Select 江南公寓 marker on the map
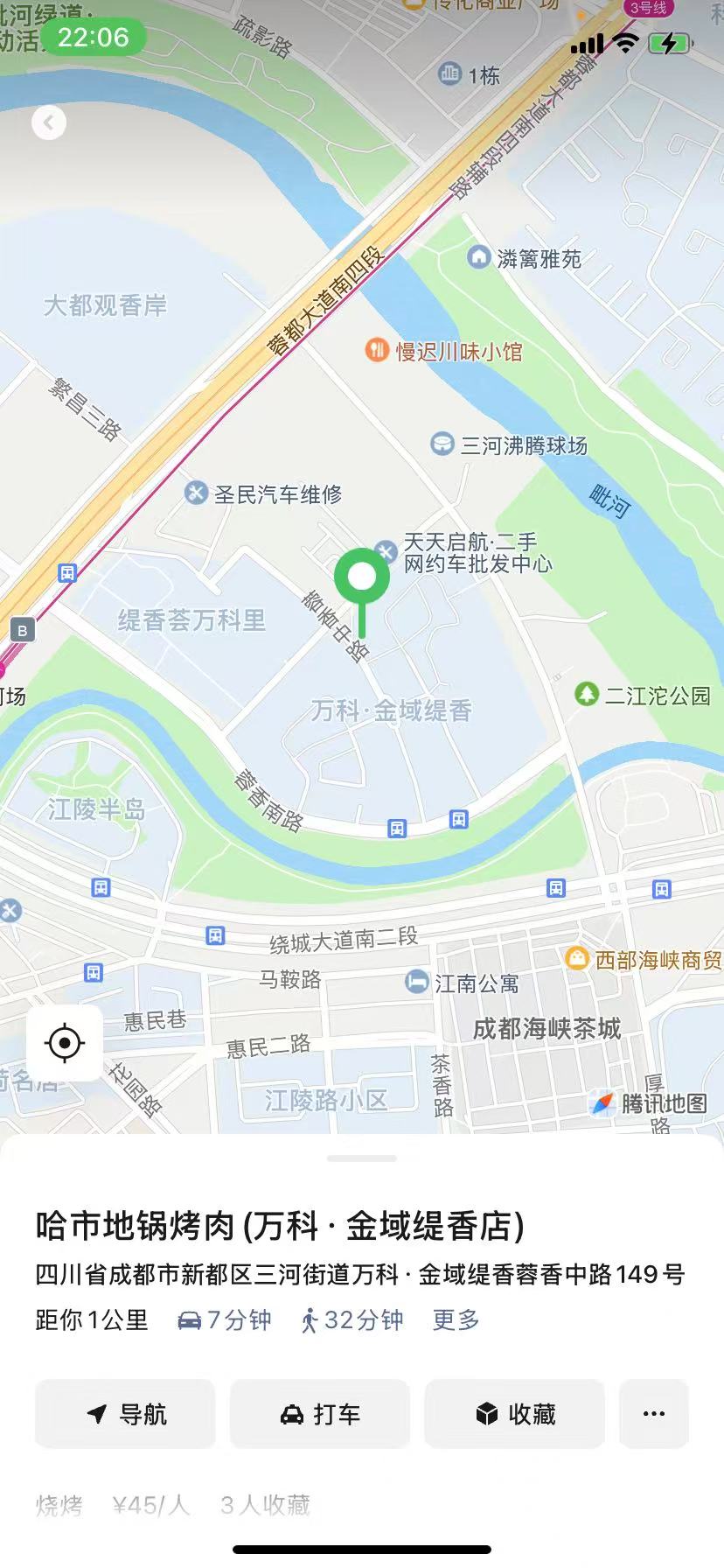Screen dimensions: 724x1568 417,983
